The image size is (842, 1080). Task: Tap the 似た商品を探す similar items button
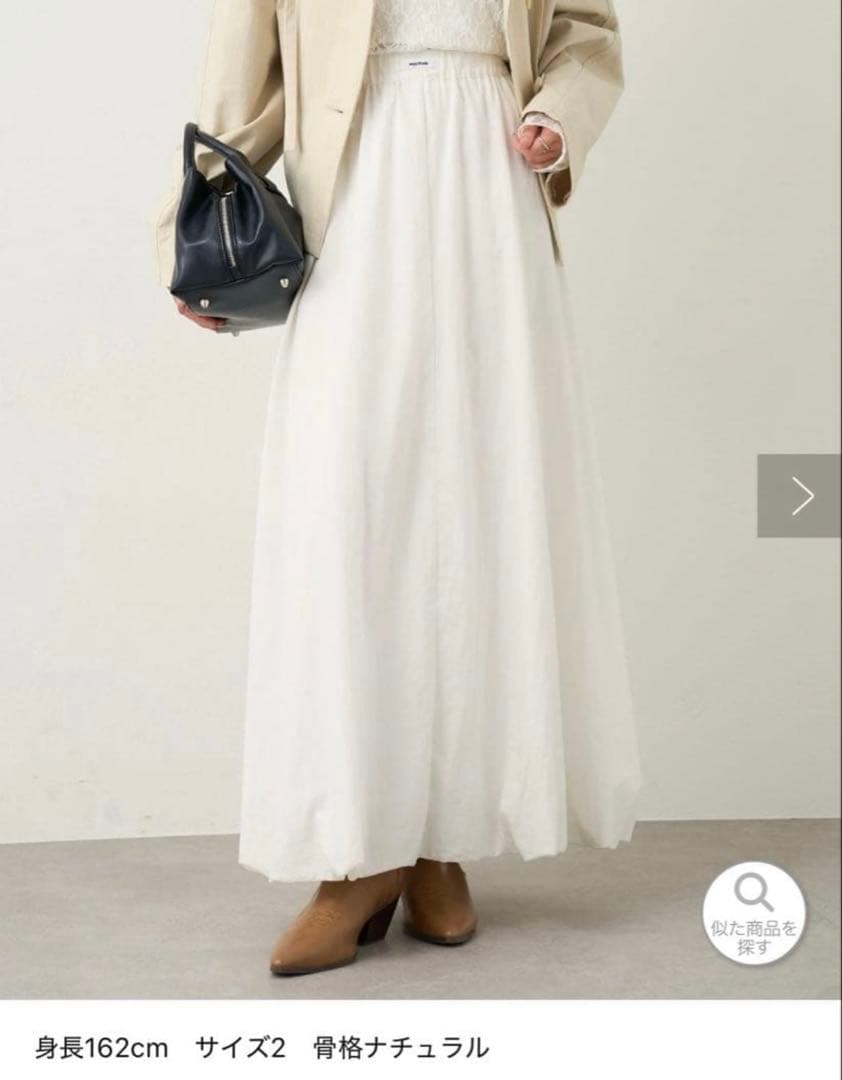click(754, 913)
